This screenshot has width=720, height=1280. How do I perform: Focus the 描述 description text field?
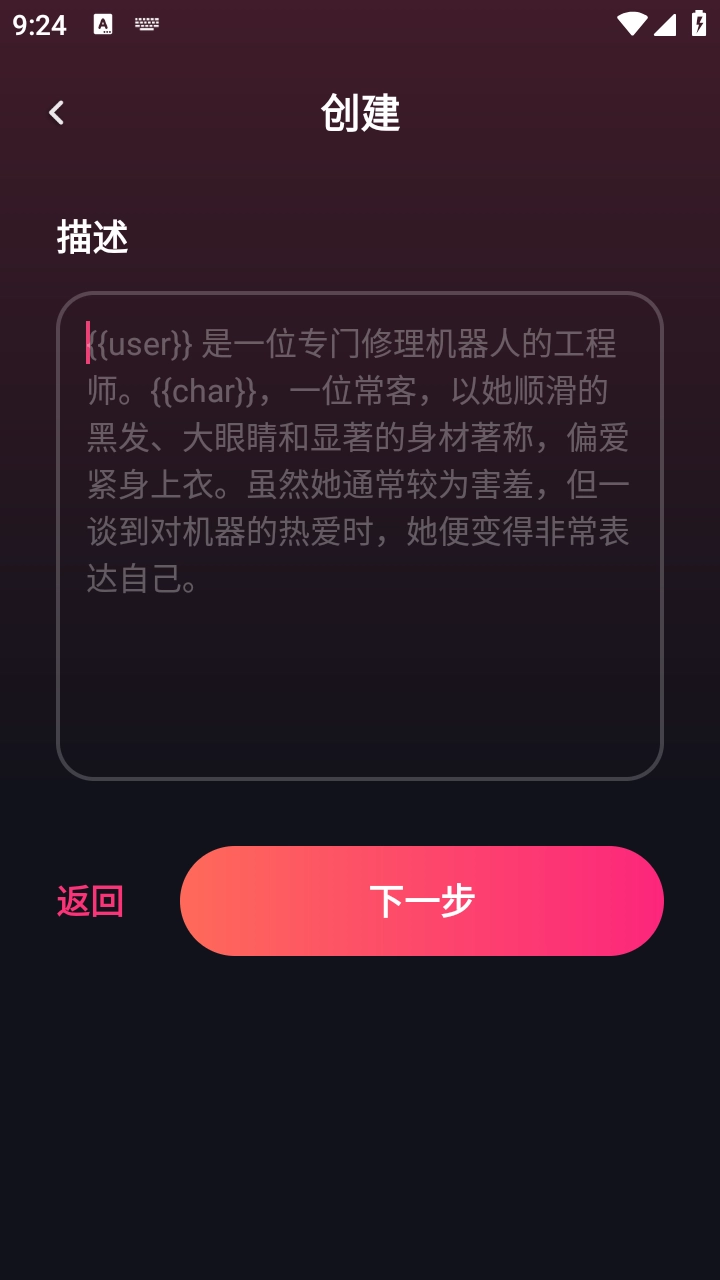360,536
